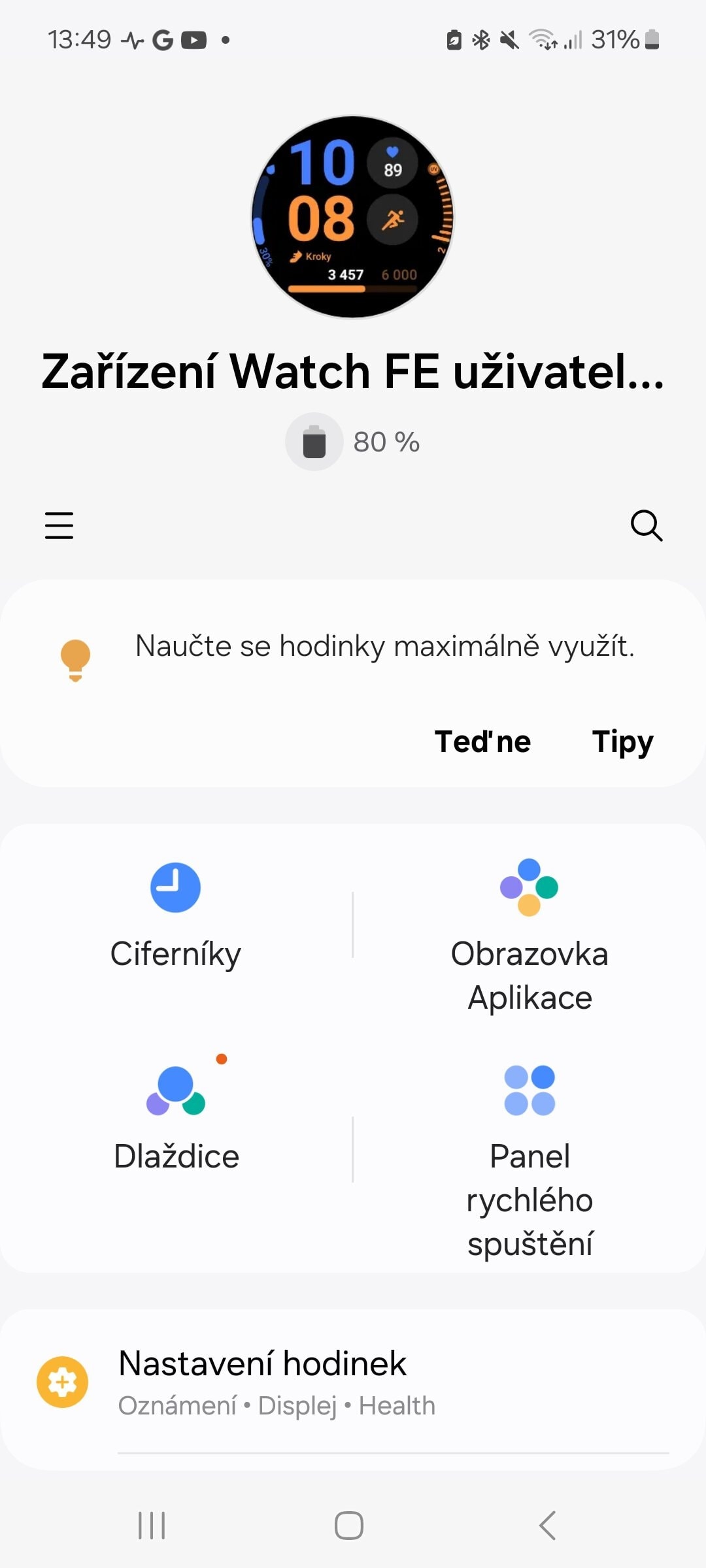This screenshot has width=706, height=1568.
Task: Show recent apps from the navigation bar
Action: coord(152,1526)
